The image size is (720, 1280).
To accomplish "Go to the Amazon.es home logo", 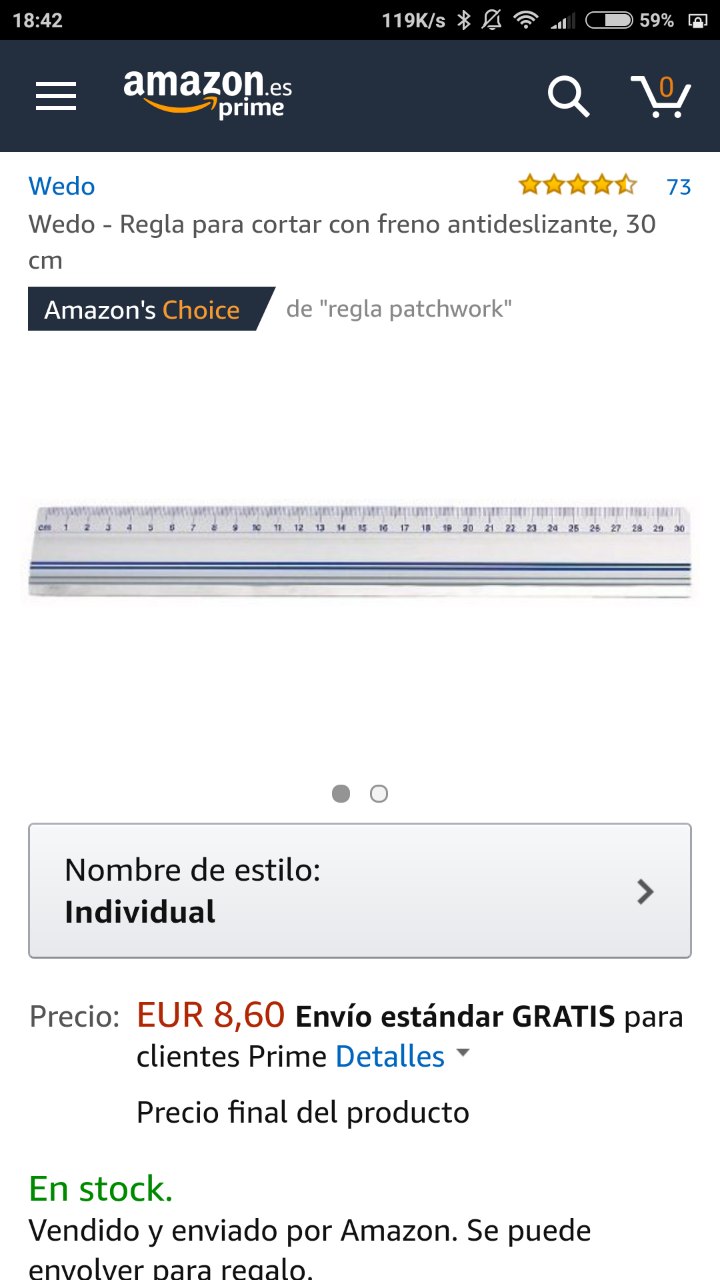I will click(207, 94).
